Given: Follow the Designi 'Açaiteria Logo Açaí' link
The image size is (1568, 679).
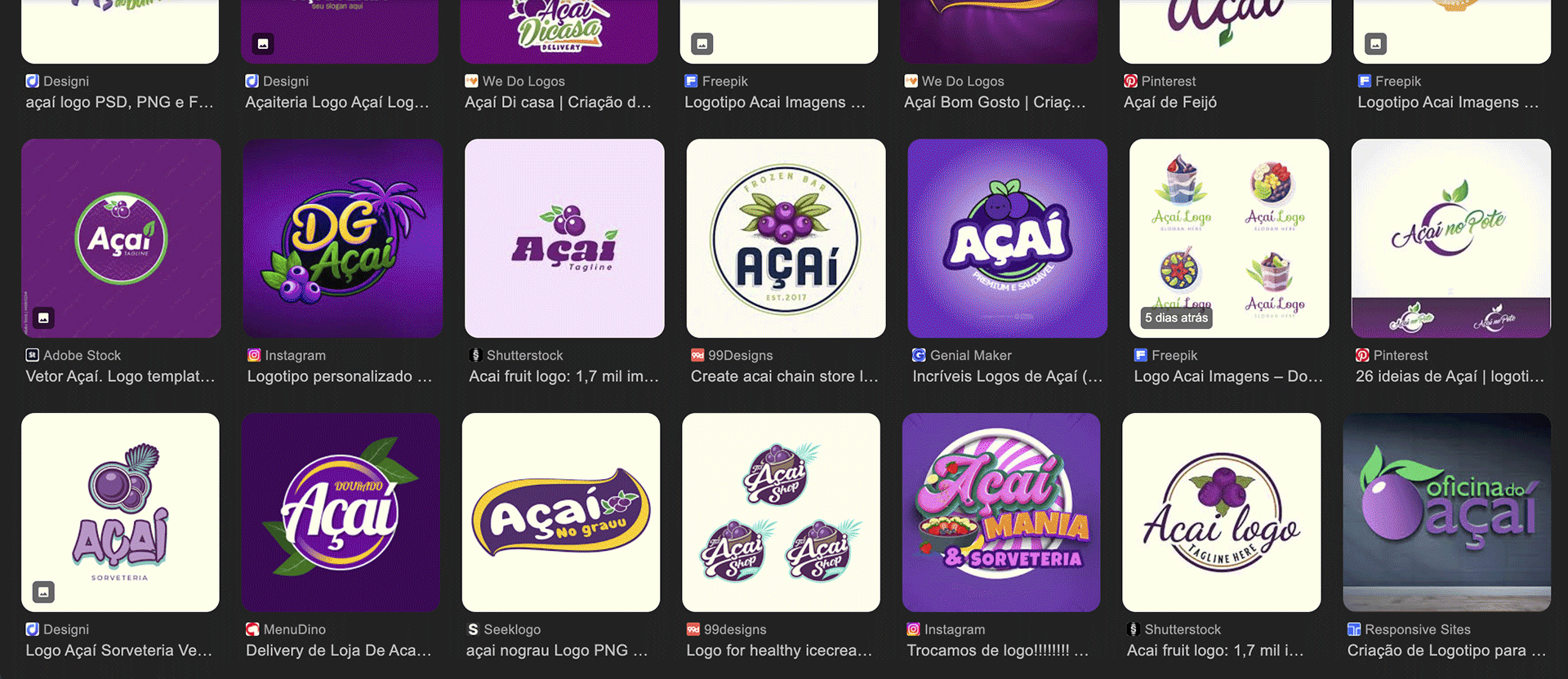Looking at the screenshot, I should 336,102.
